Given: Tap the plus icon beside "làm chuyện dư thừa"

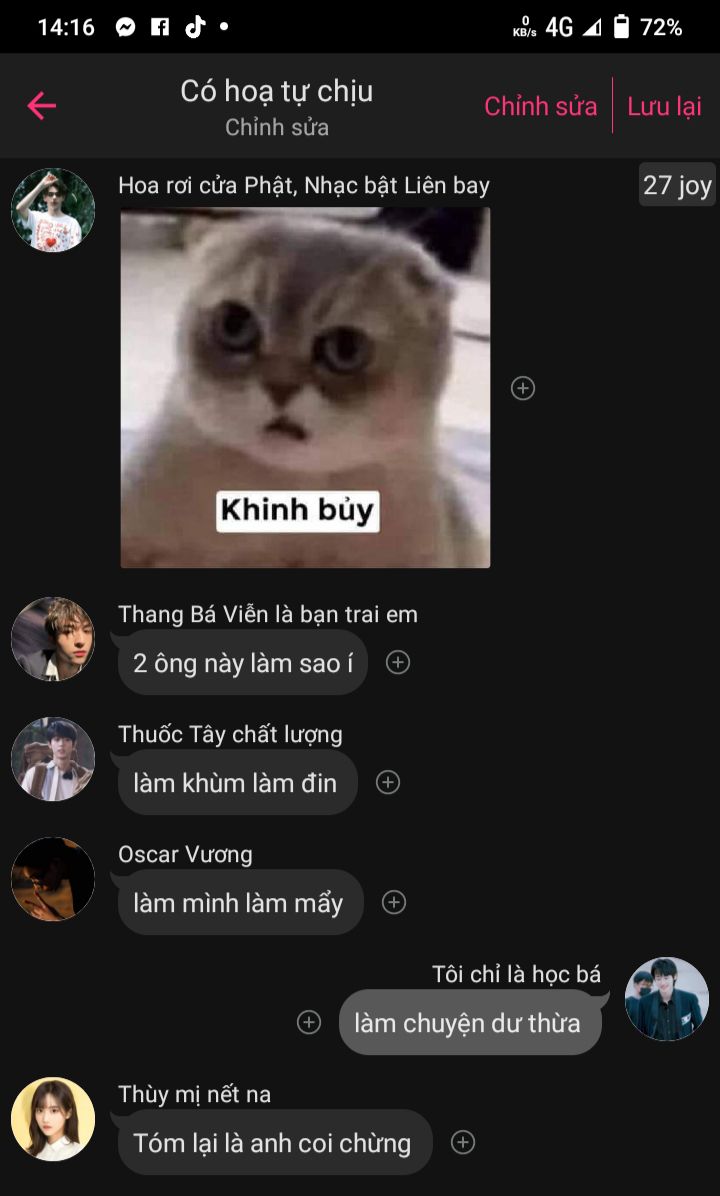Looking at the screenshot, I should 308,1022.
